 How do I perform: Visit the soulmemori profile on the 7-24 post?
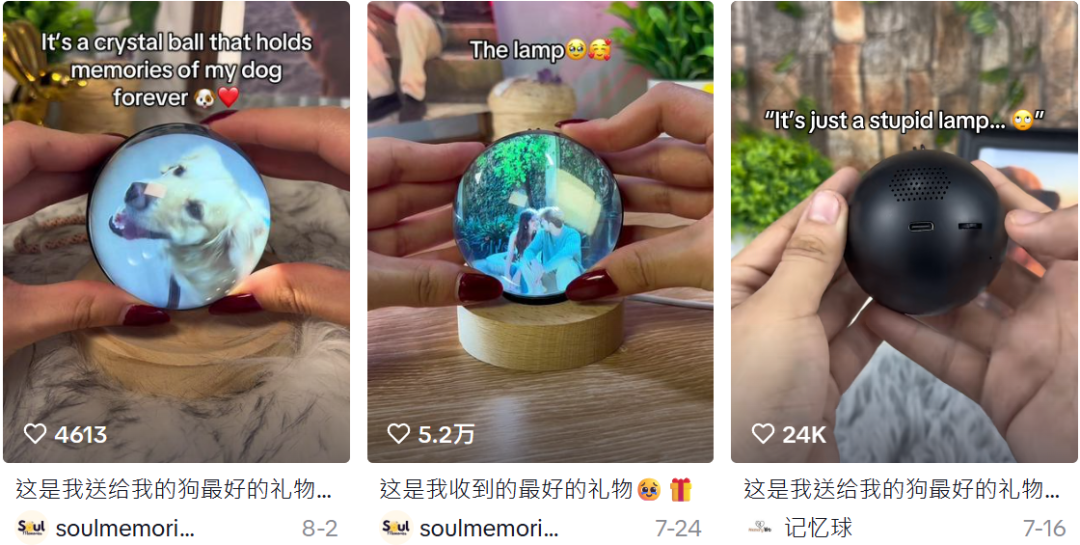488,528
